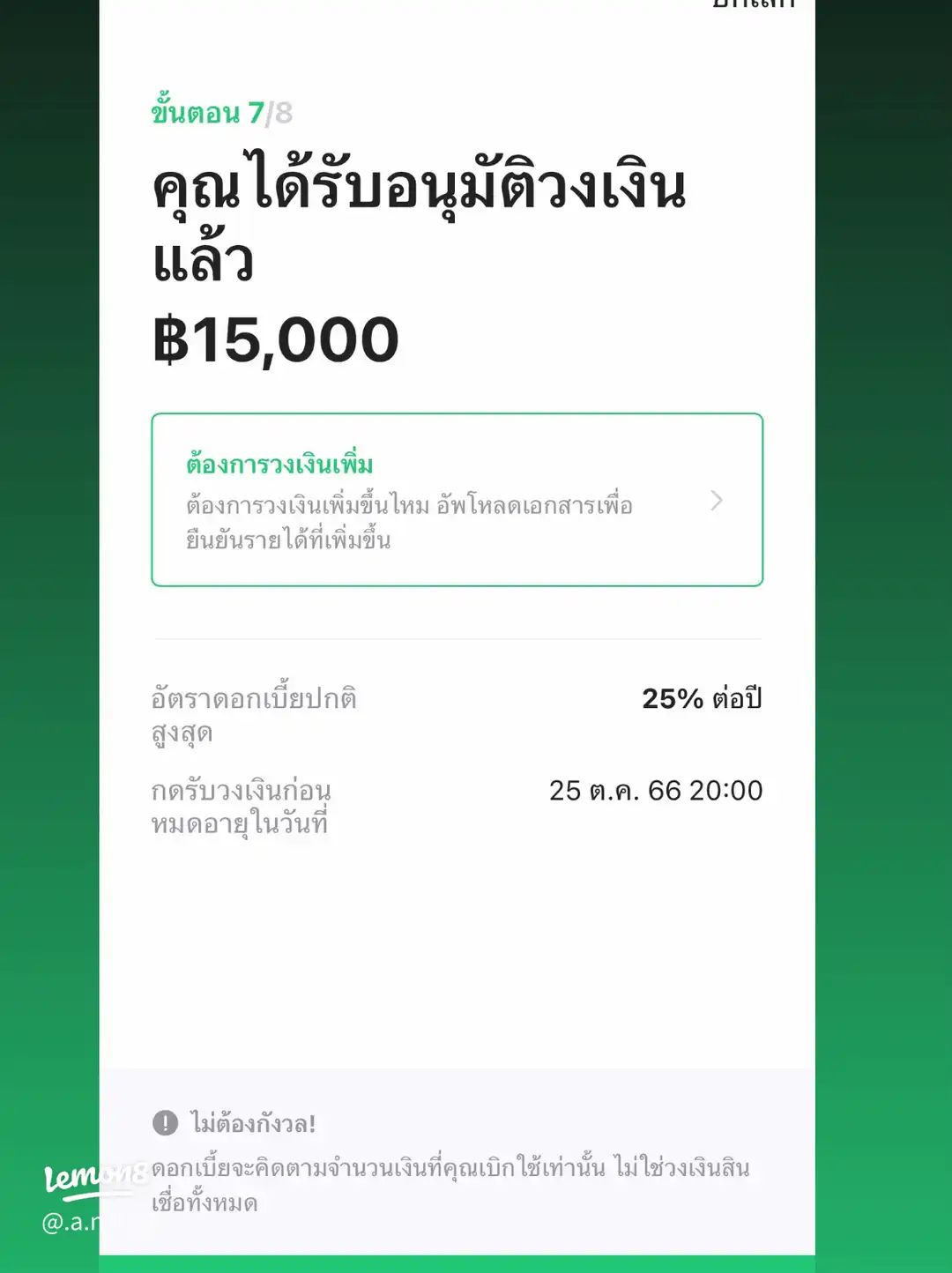952x1273 pixels.
Task: Click the interest rate value 25% ต่อปี
Action: (x=703, y=697)
